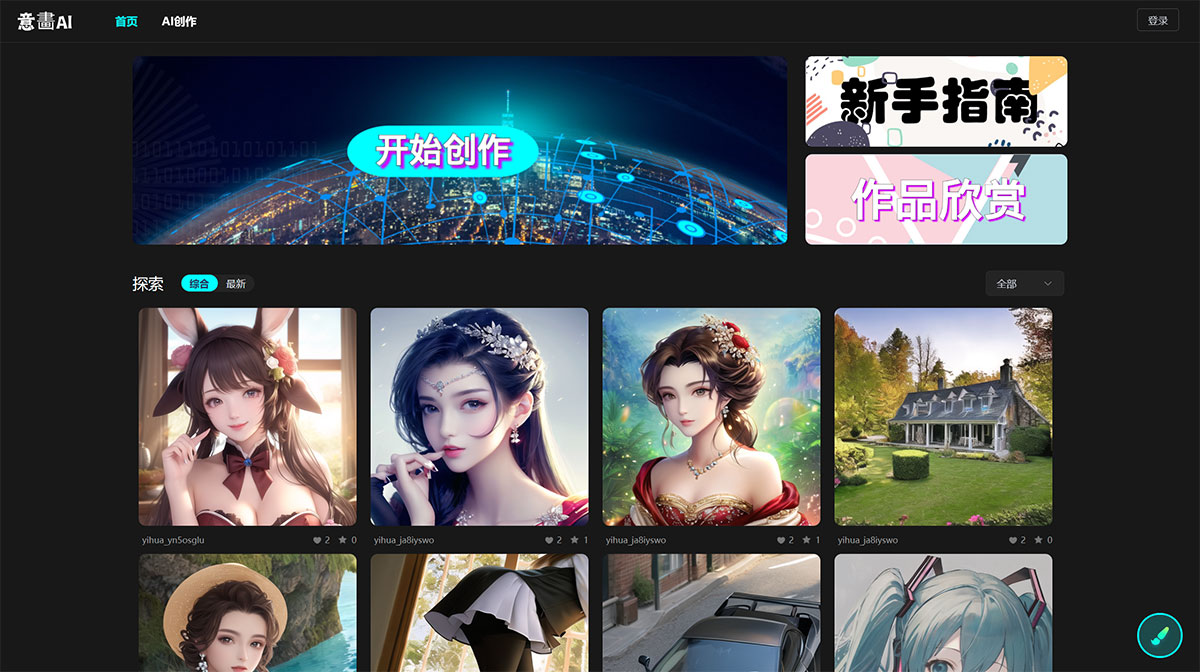1200x672 pixels.
Task: Open the bunny-ear girl artwork by yihua_yn5osglu
Action: (247, 416)
